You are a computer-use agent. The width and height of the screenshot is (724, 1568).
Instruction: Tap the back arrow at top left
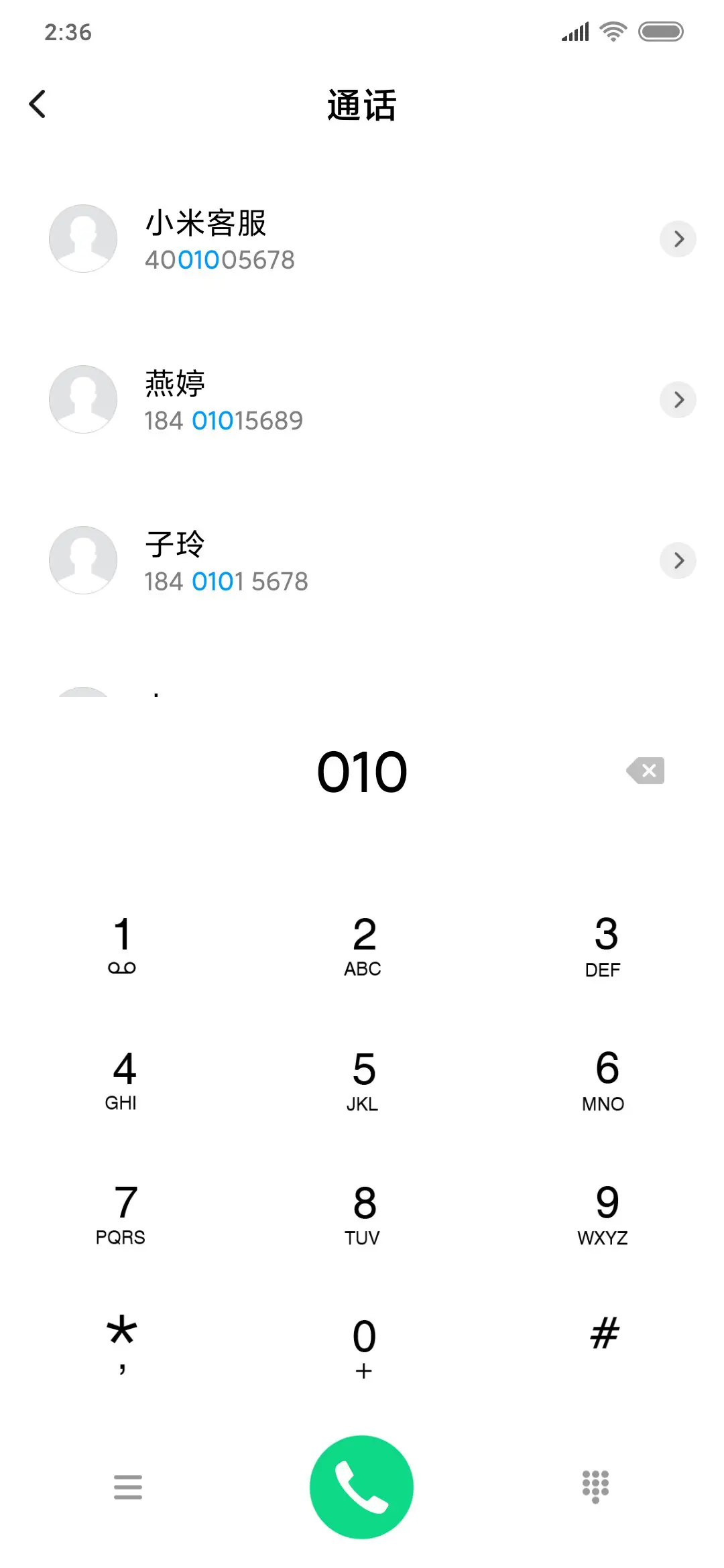point(38,103)
